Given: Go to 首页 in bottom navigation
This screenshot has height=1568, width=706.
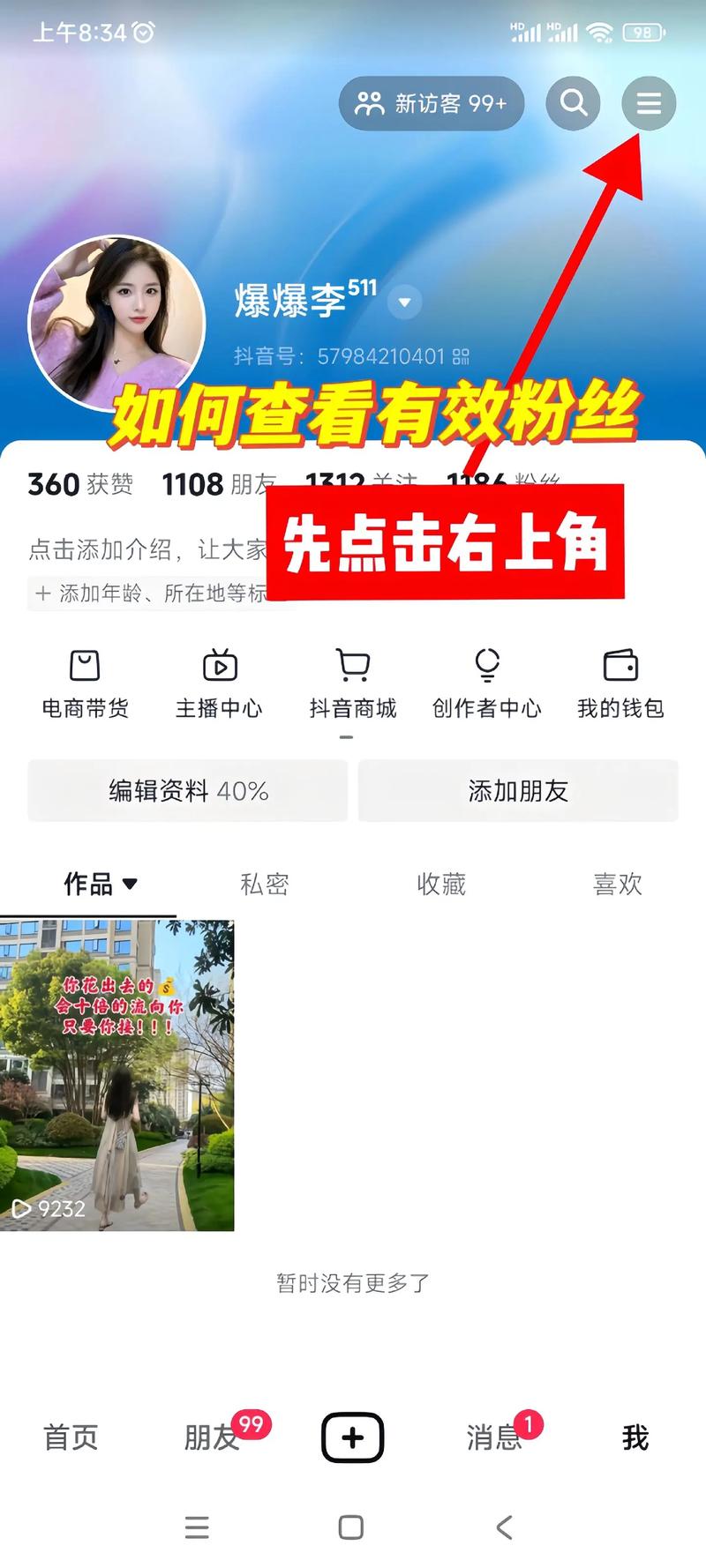Looking at the screenshot, I should click(71, 1437).
